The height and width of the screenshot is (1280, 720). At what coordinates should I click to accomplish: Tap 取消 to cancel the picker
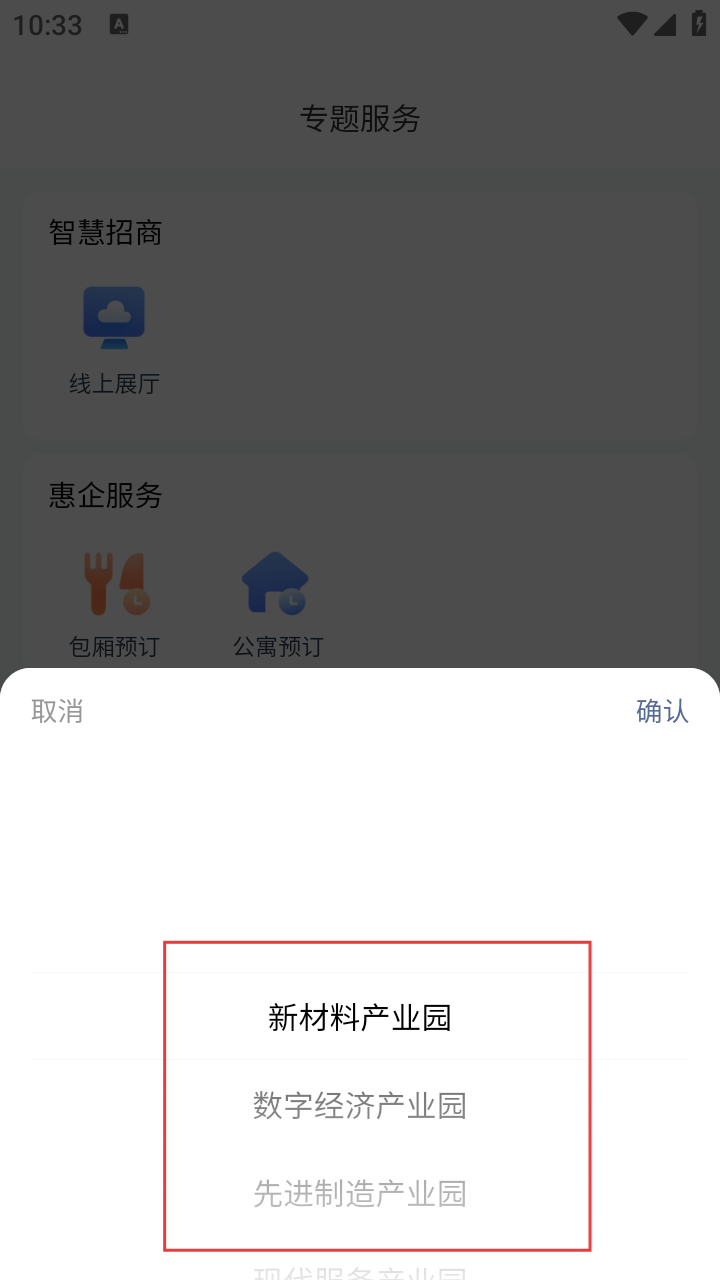(x=57, y=711)
